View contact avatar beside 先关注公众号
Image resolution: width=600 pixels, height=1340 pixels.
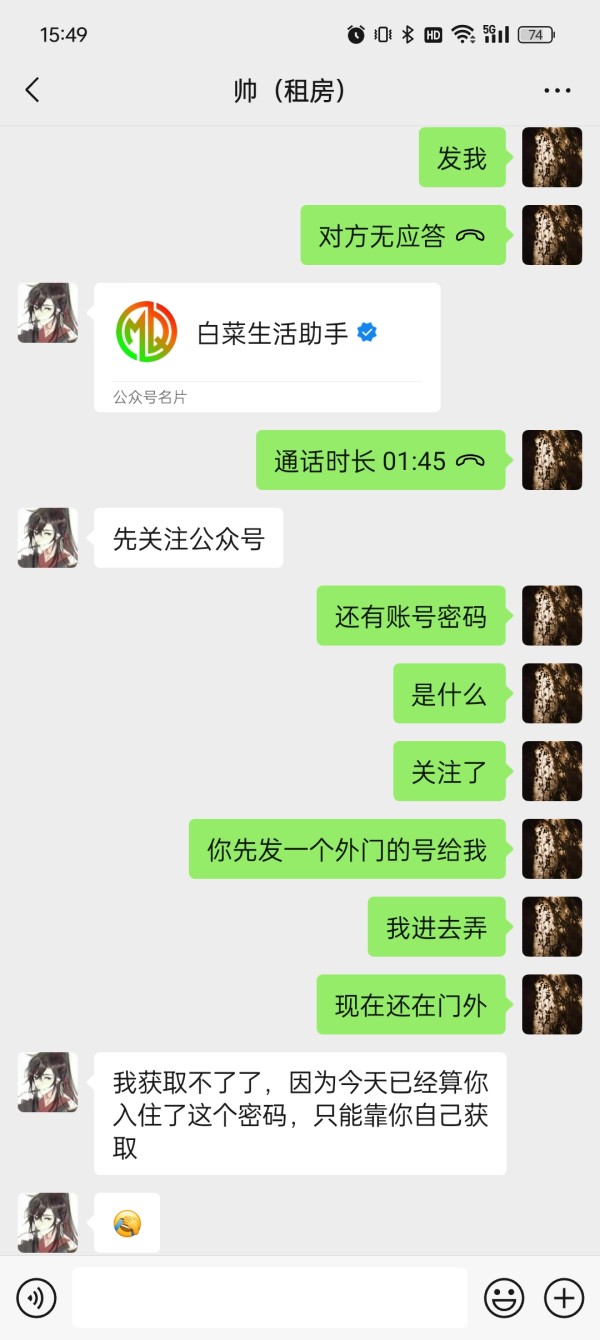[47, 538]
